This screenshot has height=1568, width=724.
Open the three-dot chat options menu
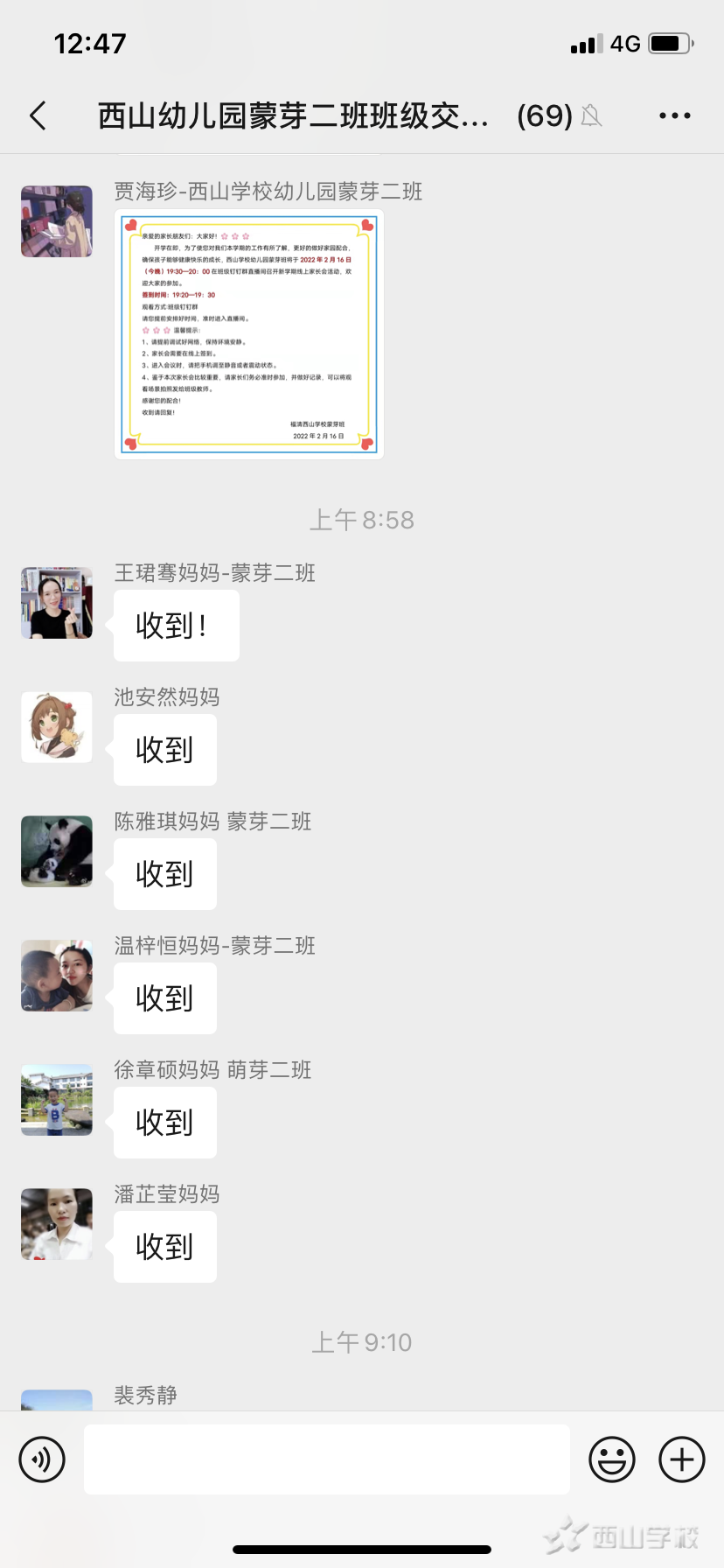pyautogui.click(x=674, y=115)
